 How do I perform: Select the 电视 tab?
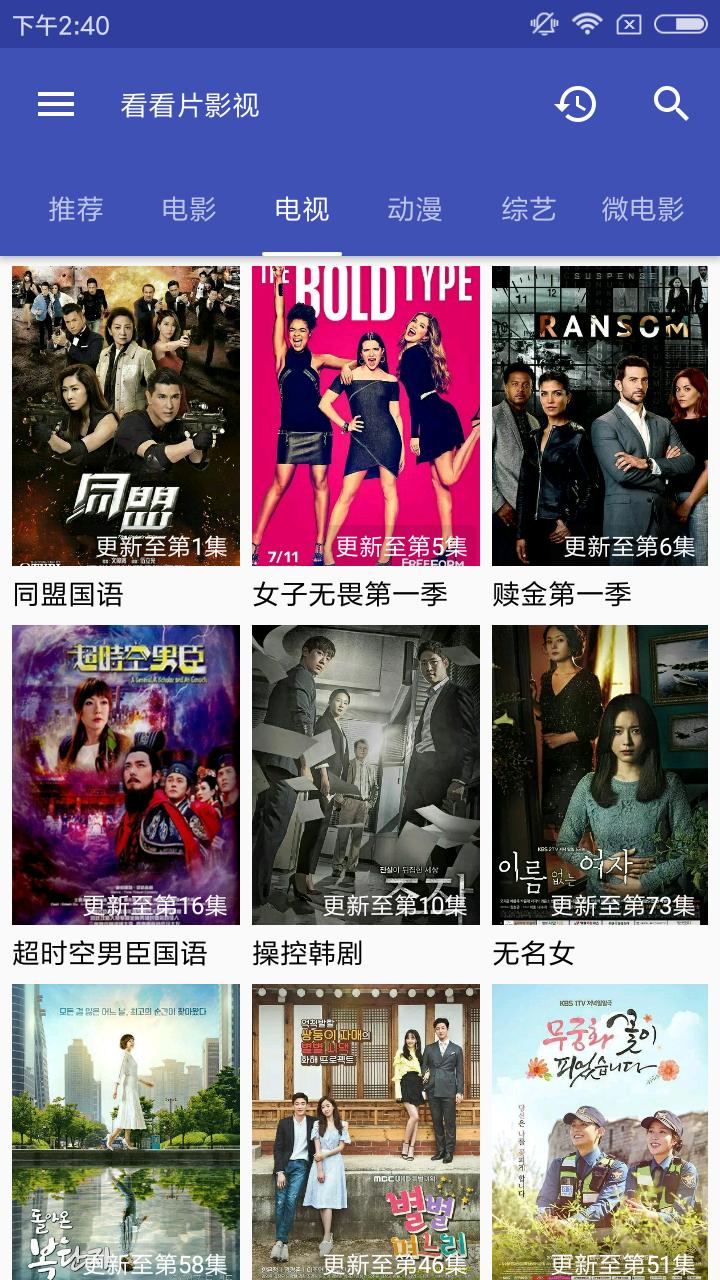tap(302, 209)
